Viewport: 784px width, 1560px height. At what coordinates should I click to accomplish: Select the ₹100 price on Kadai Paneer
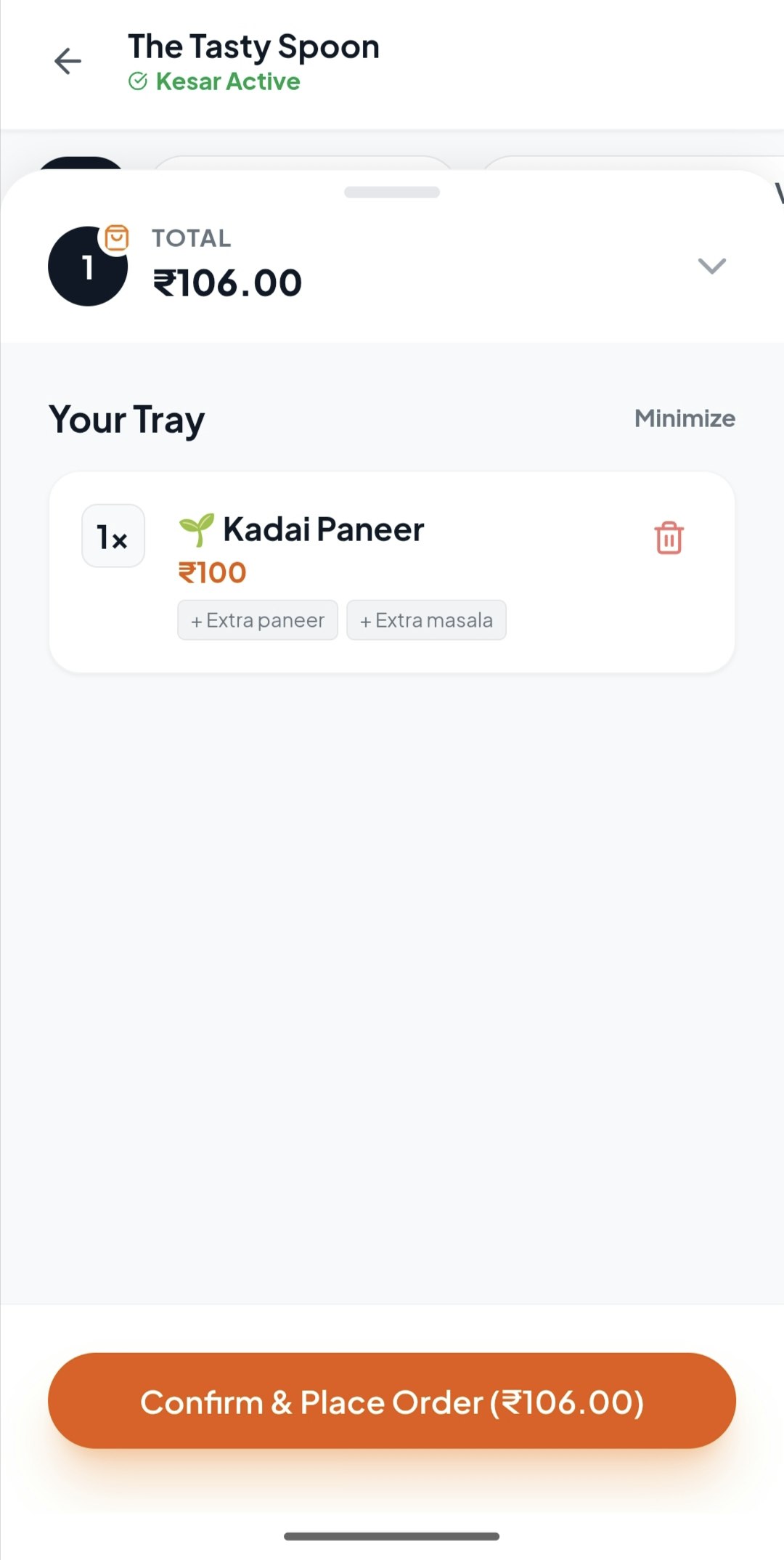[213, 572]
